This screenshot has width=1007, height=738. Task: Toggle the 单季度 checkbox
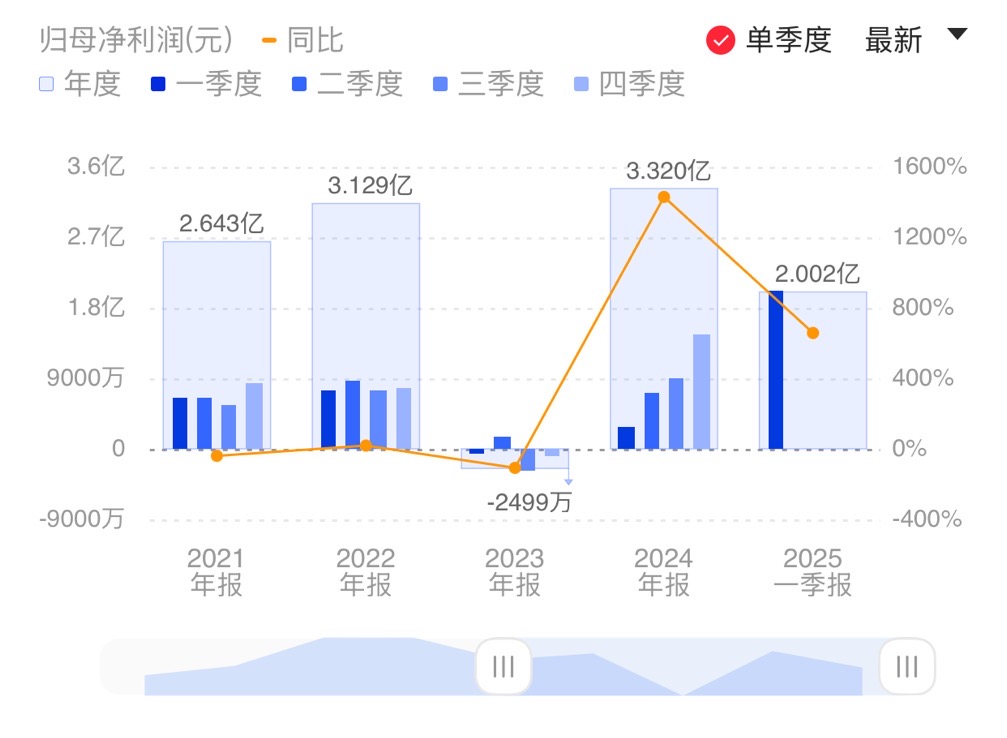pyautogui.click(x=721, y=40)
